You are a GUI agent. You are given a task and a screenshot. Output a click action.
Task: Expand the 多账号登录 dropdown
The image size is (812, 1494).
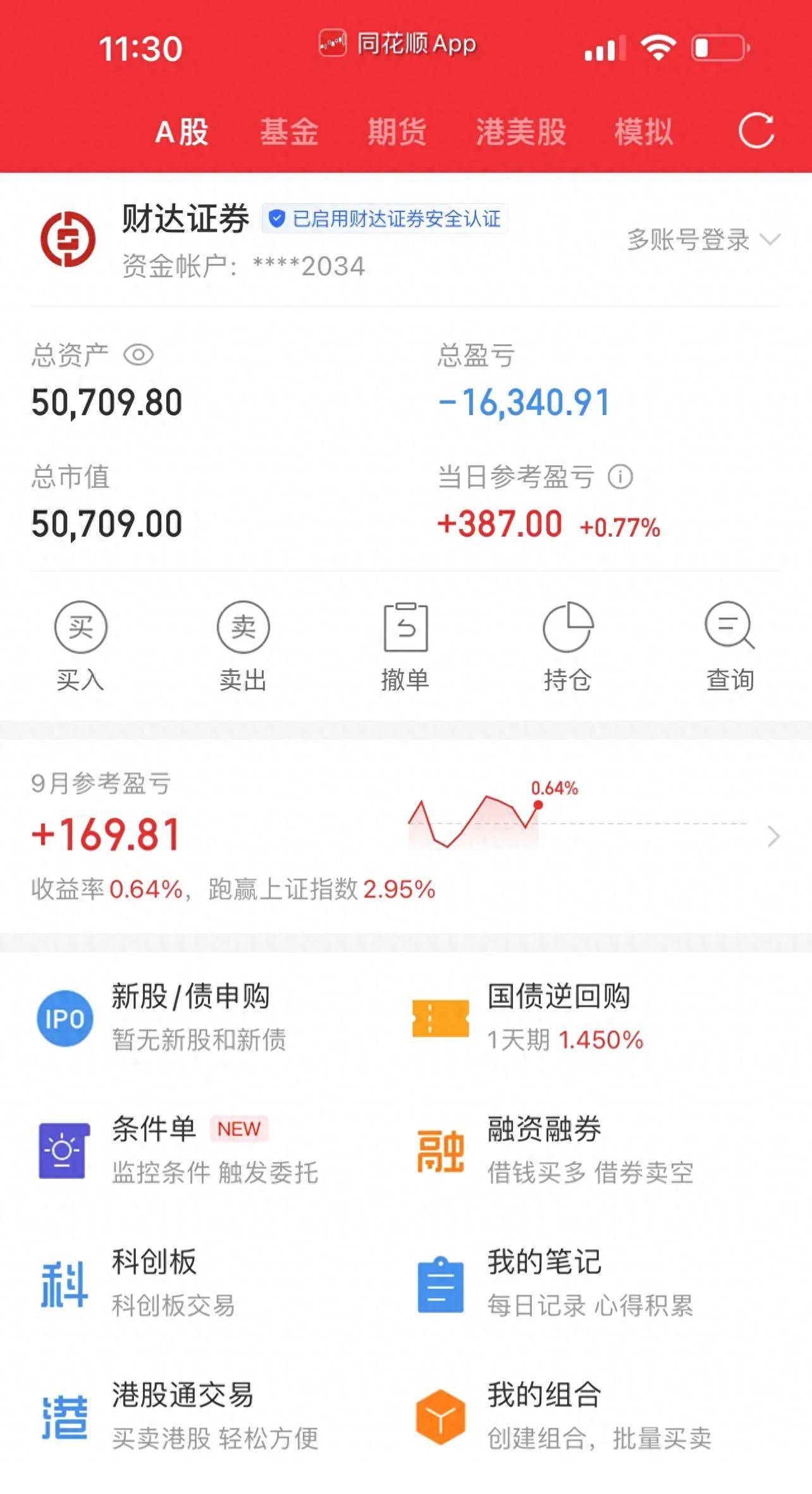704,240
